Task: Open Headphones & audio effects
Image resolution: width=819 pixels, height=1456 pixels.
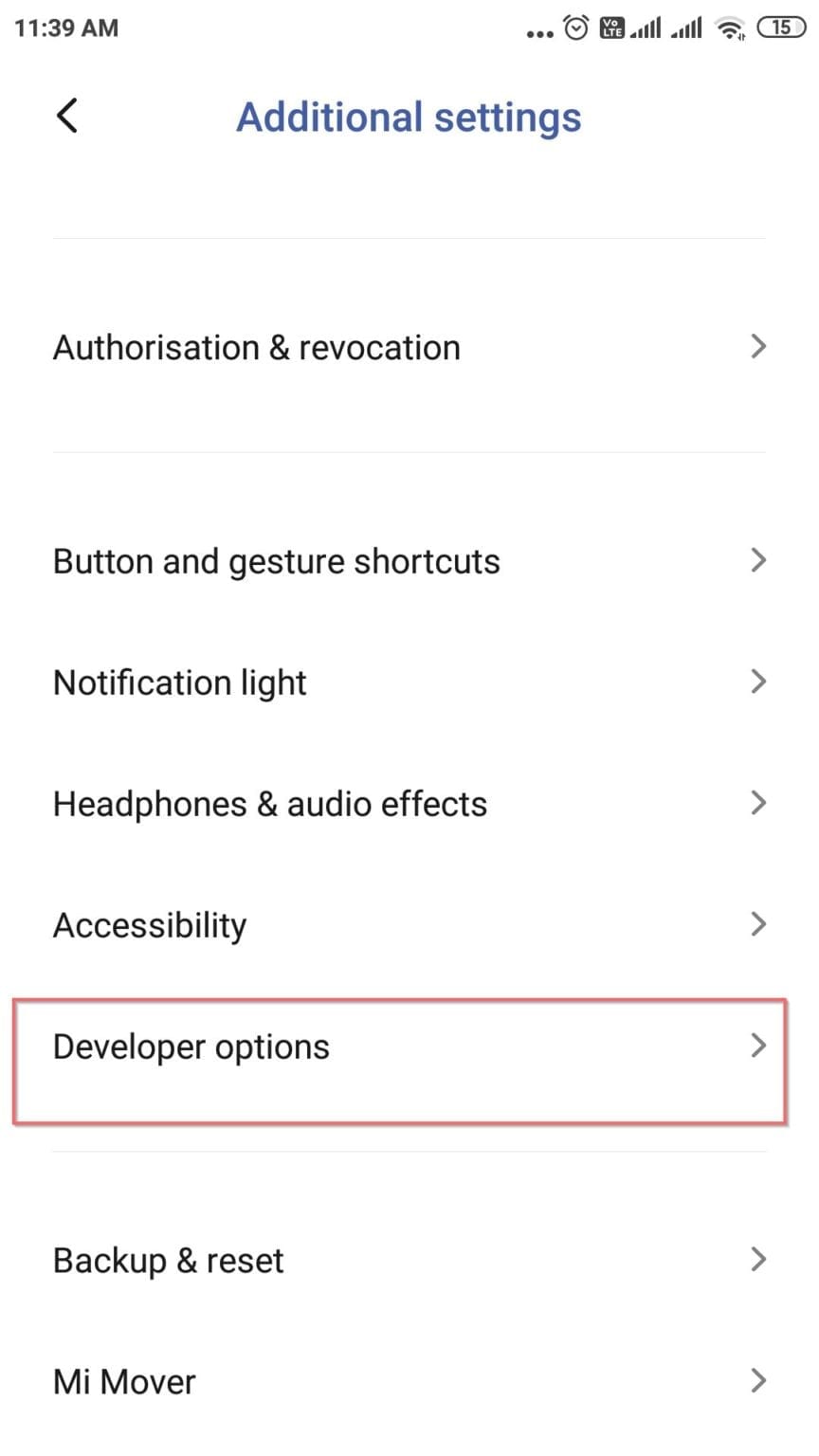Action: pos(409,803)
